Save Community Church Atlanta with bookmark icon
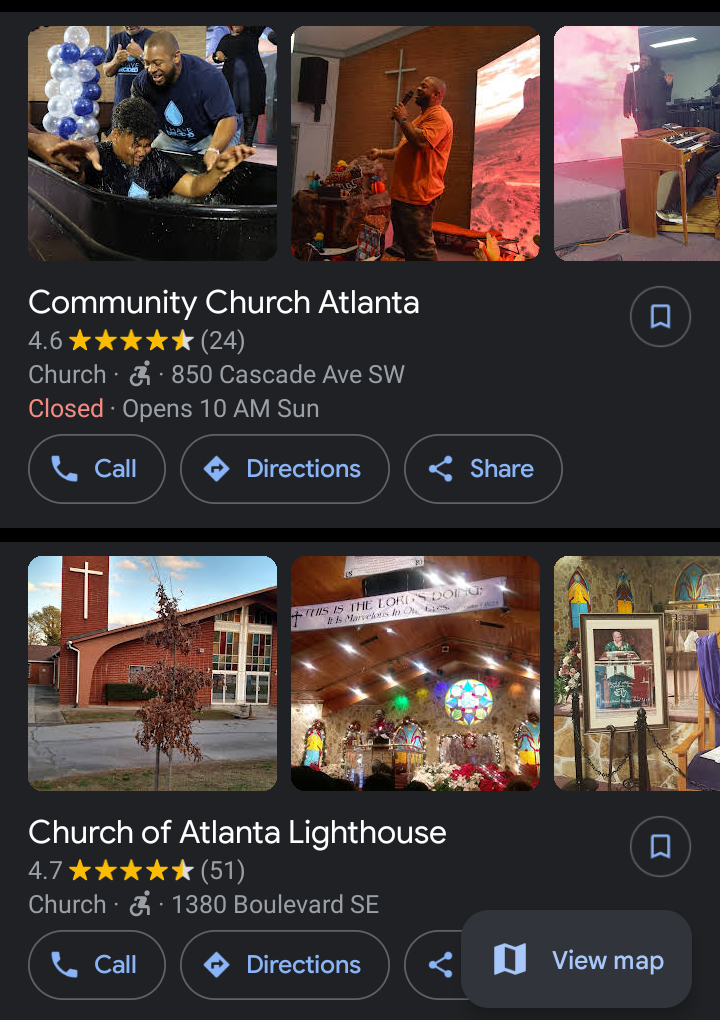Screen dimensions: 720x1020 660,317
